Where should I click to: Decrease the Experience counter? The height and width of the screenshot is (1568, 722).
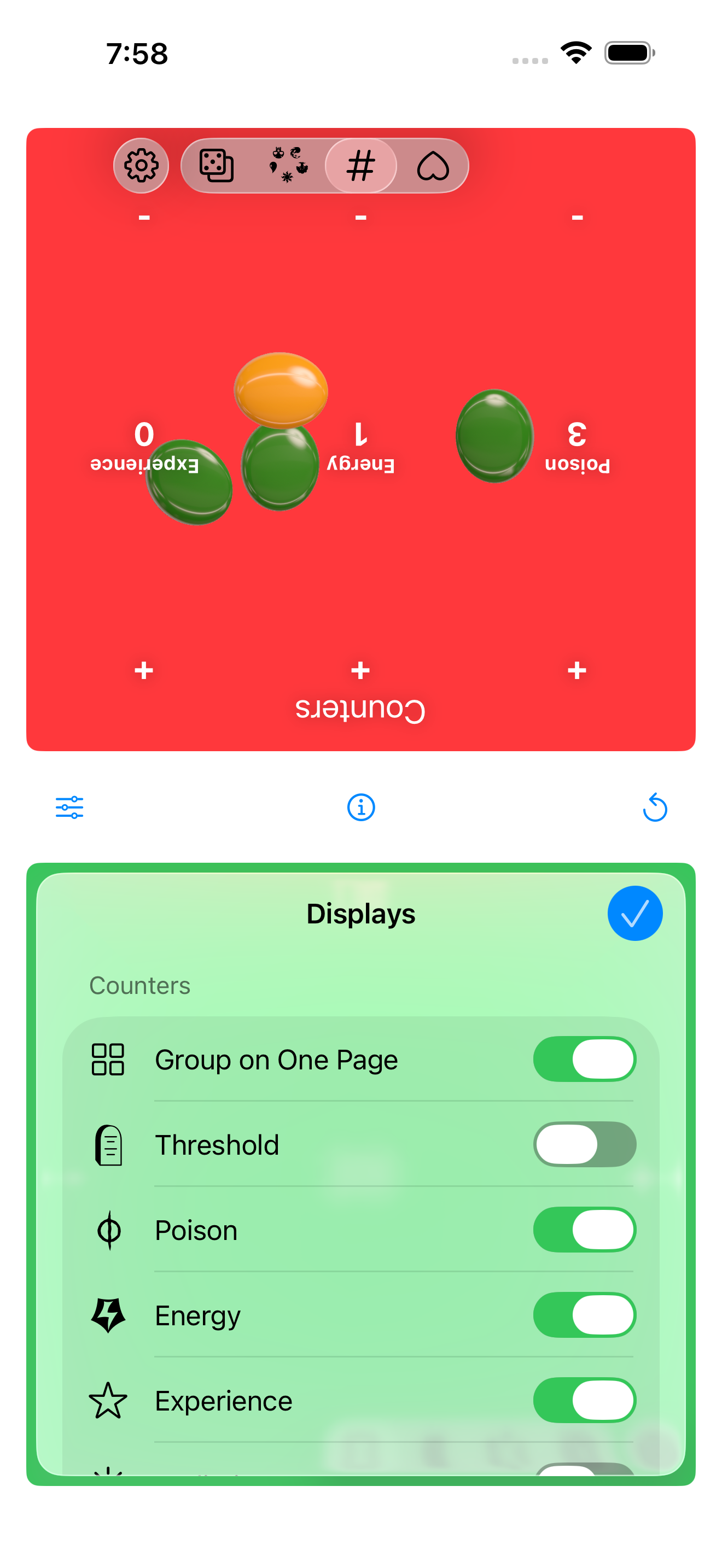coord(144,217)
